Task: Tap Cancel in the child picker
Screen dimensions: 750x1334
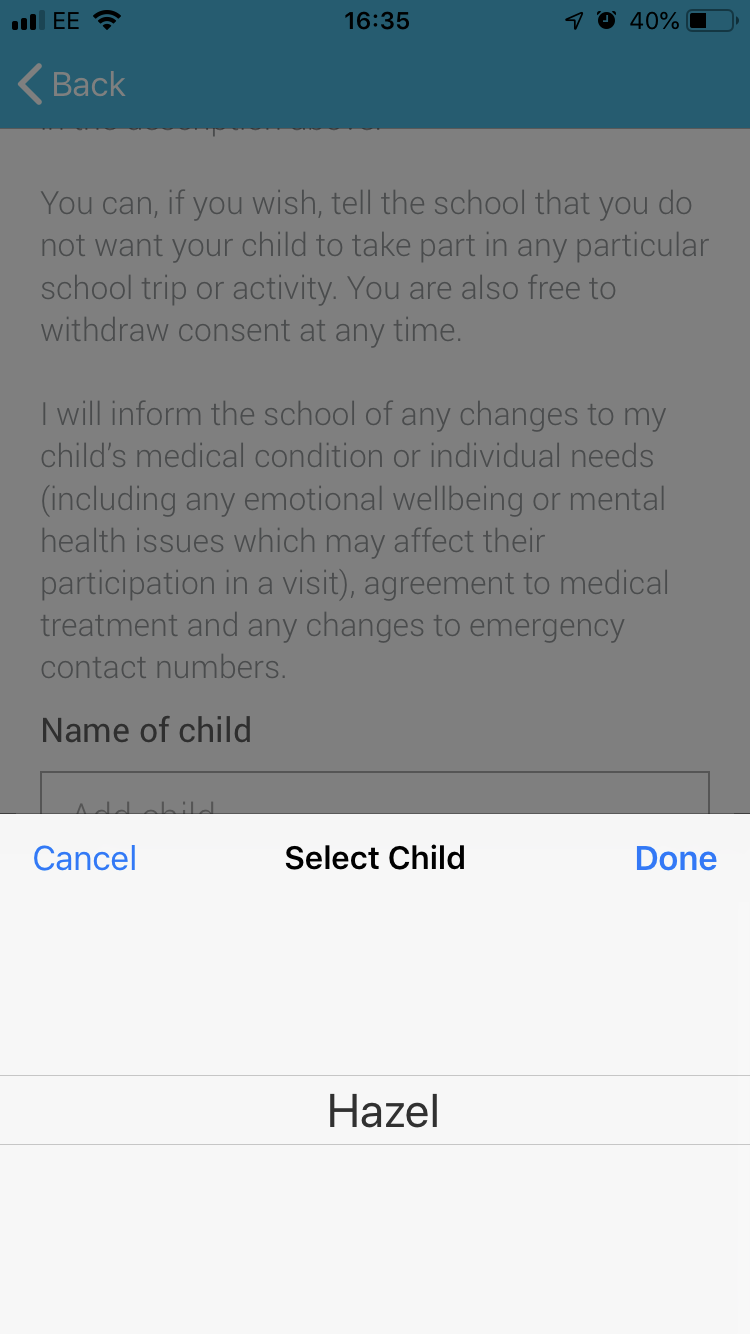Action: [85, 858]
